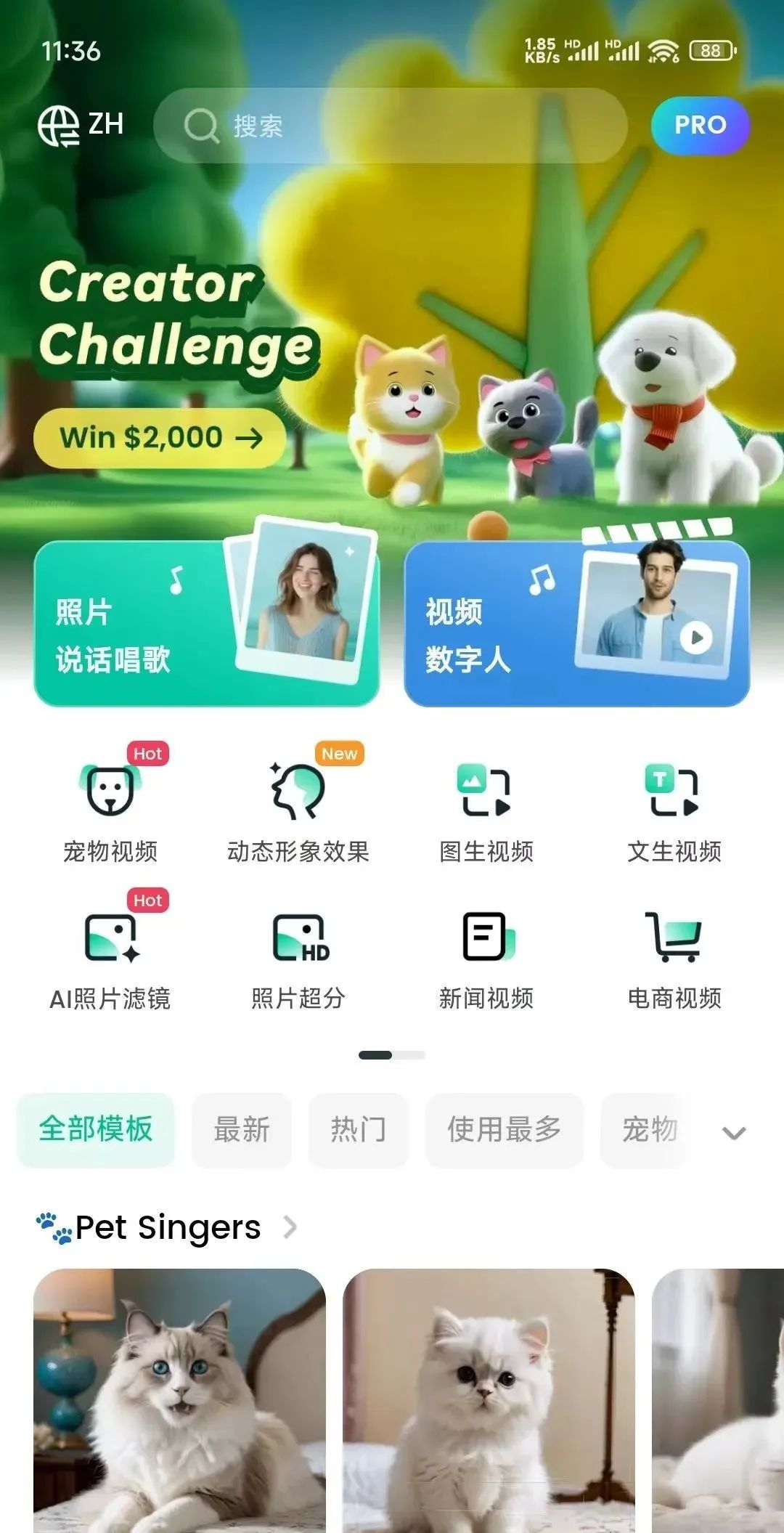Open 视频数字人 card

[x=576, y=623]
